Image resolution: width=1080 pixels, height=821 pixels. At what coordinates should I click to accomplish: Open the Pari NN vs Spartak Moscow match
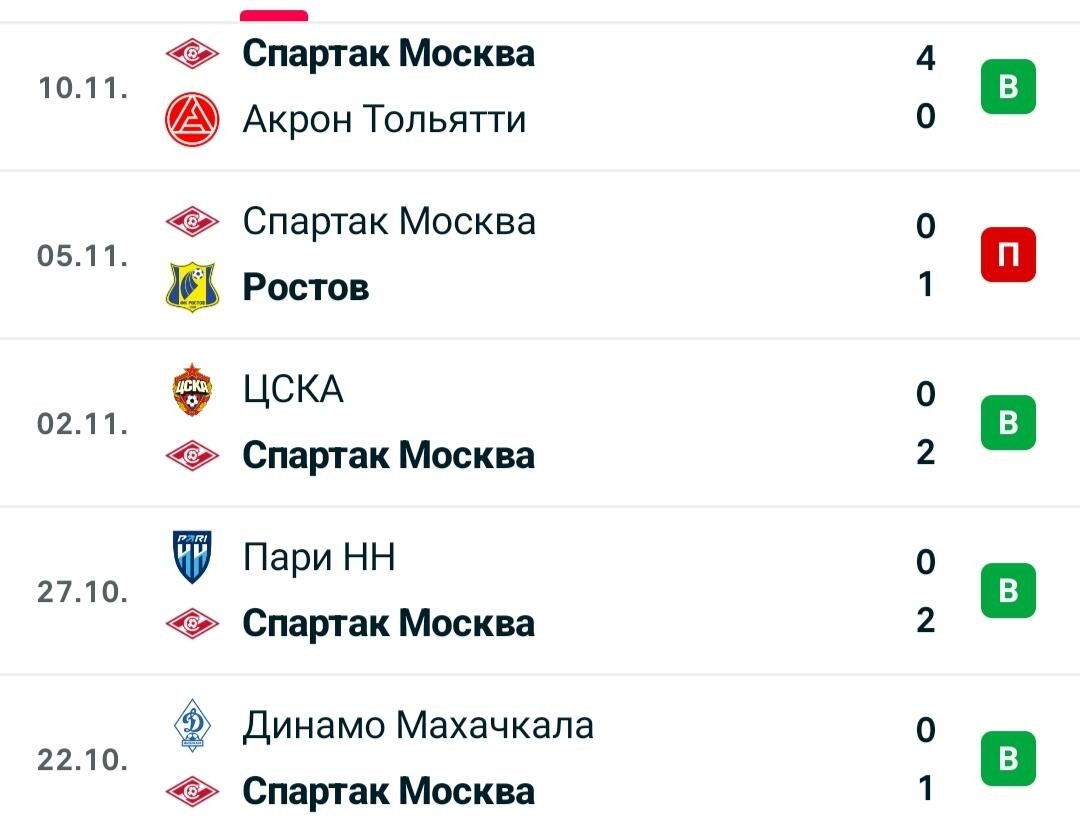click(540, 591)
